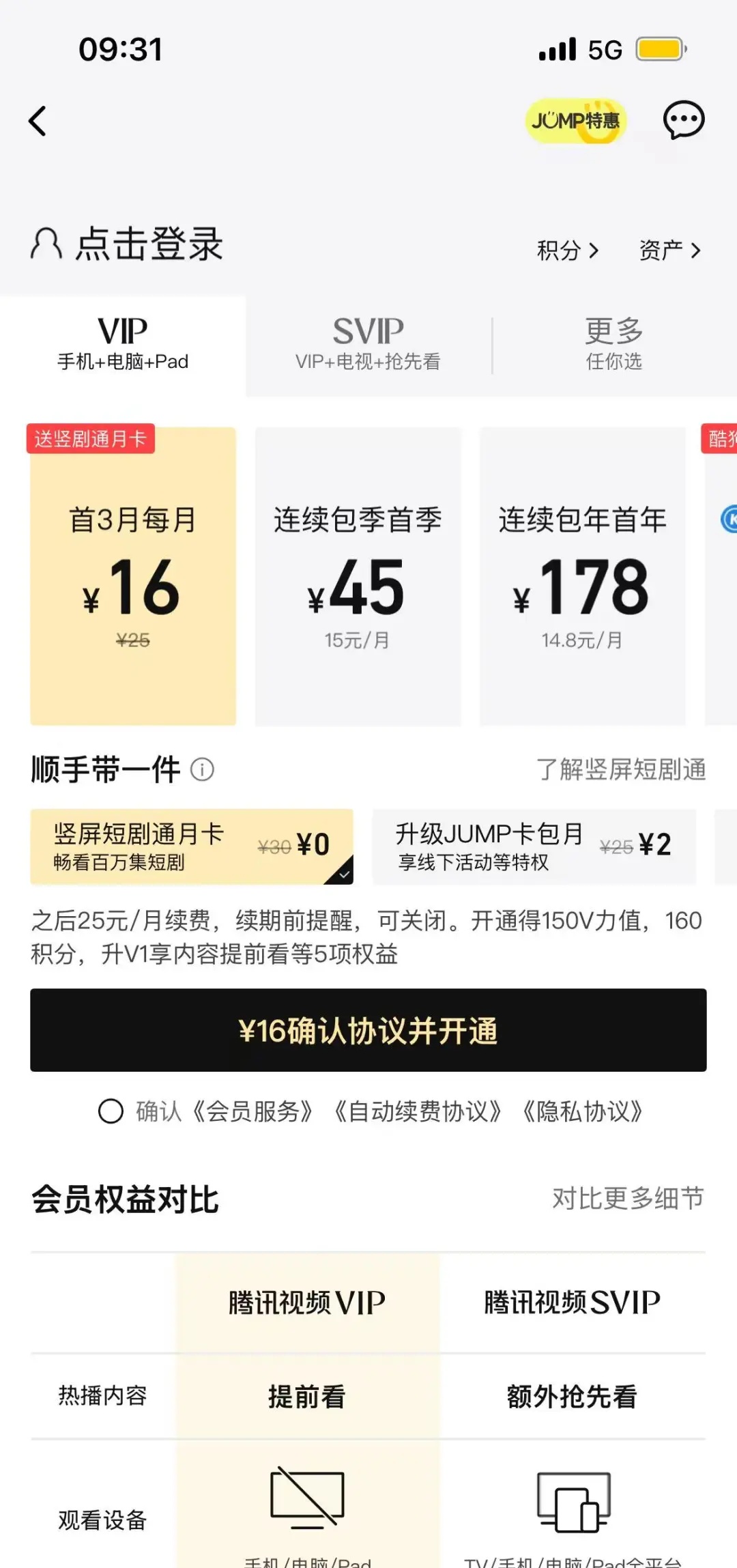The height and width of the screenshot is (1568, 737).
Task: Go back using the top-left arrow
Action: [x=38, y=122]
